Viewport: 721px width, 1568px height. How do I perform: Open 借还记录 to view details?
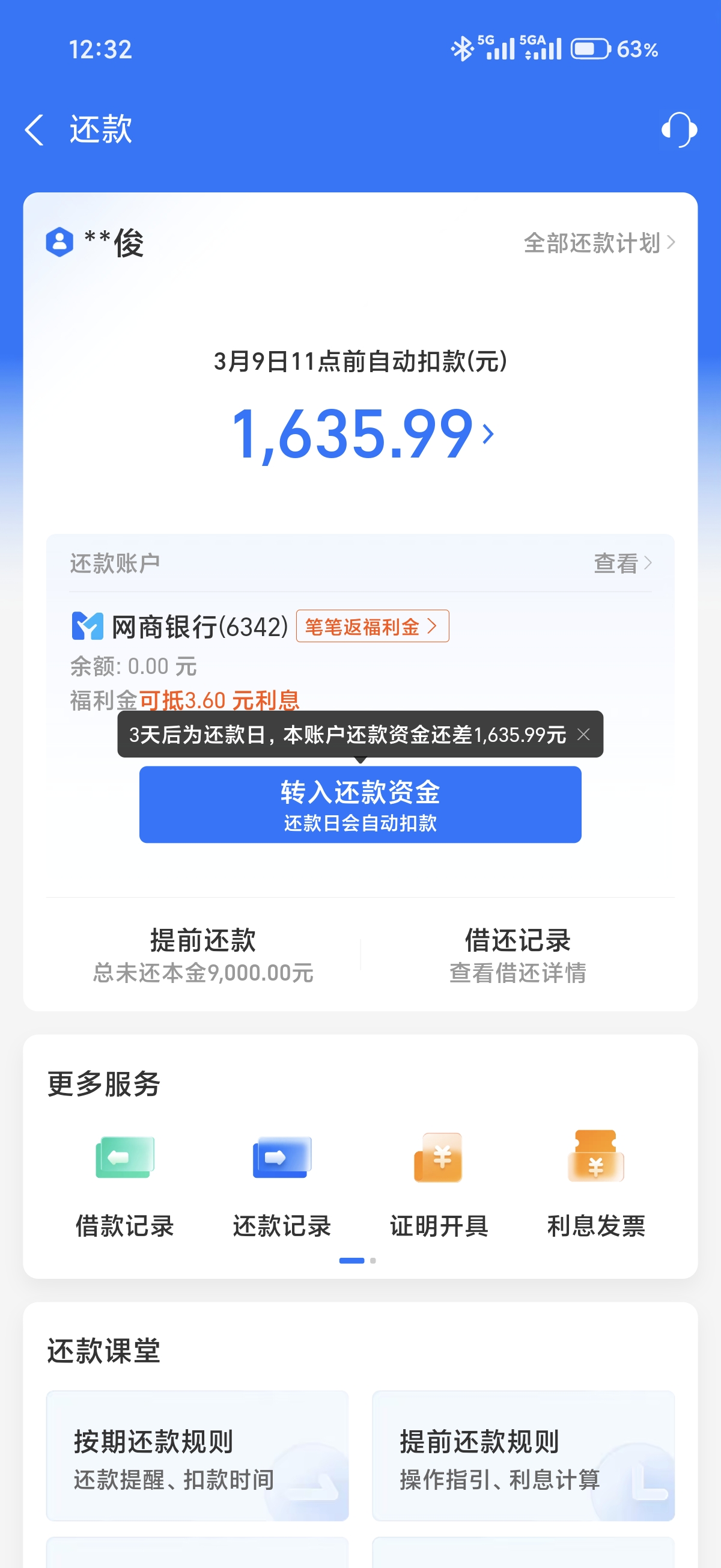(x=517, y=954)
